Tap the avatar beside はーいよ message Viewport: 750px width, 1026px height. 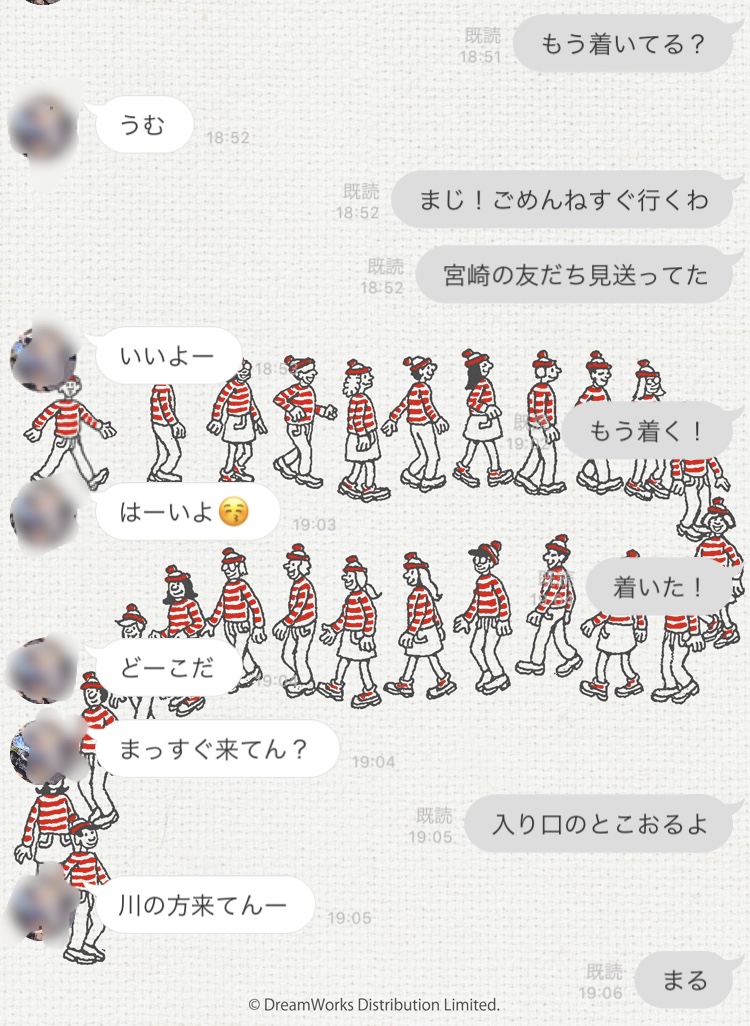pos(42,514)
